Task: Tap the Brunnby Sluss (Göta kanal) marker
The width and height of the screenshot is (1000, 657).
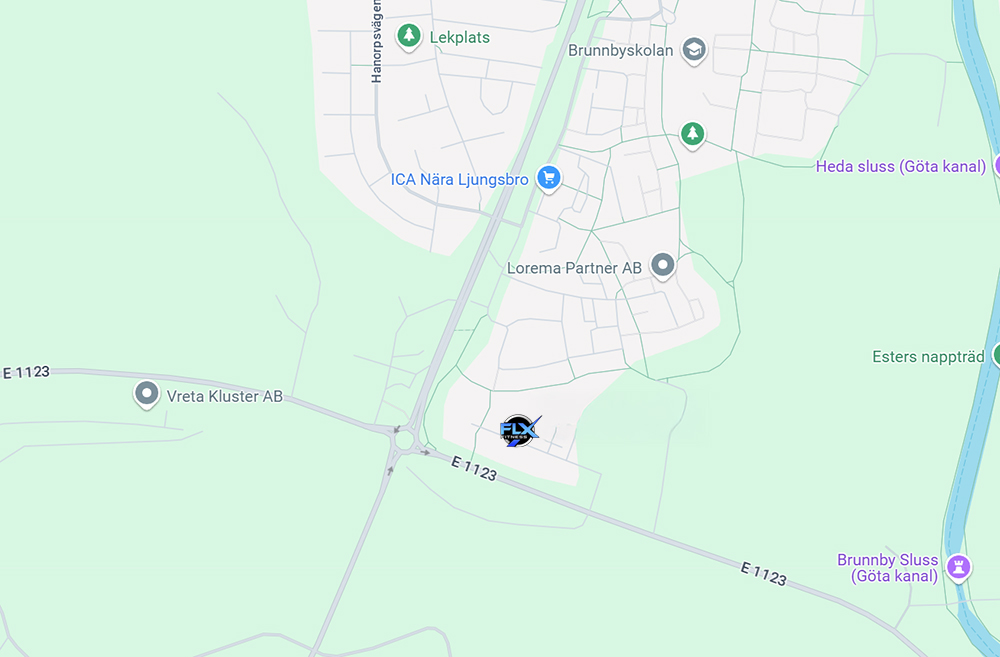Action: coord(959,567)
